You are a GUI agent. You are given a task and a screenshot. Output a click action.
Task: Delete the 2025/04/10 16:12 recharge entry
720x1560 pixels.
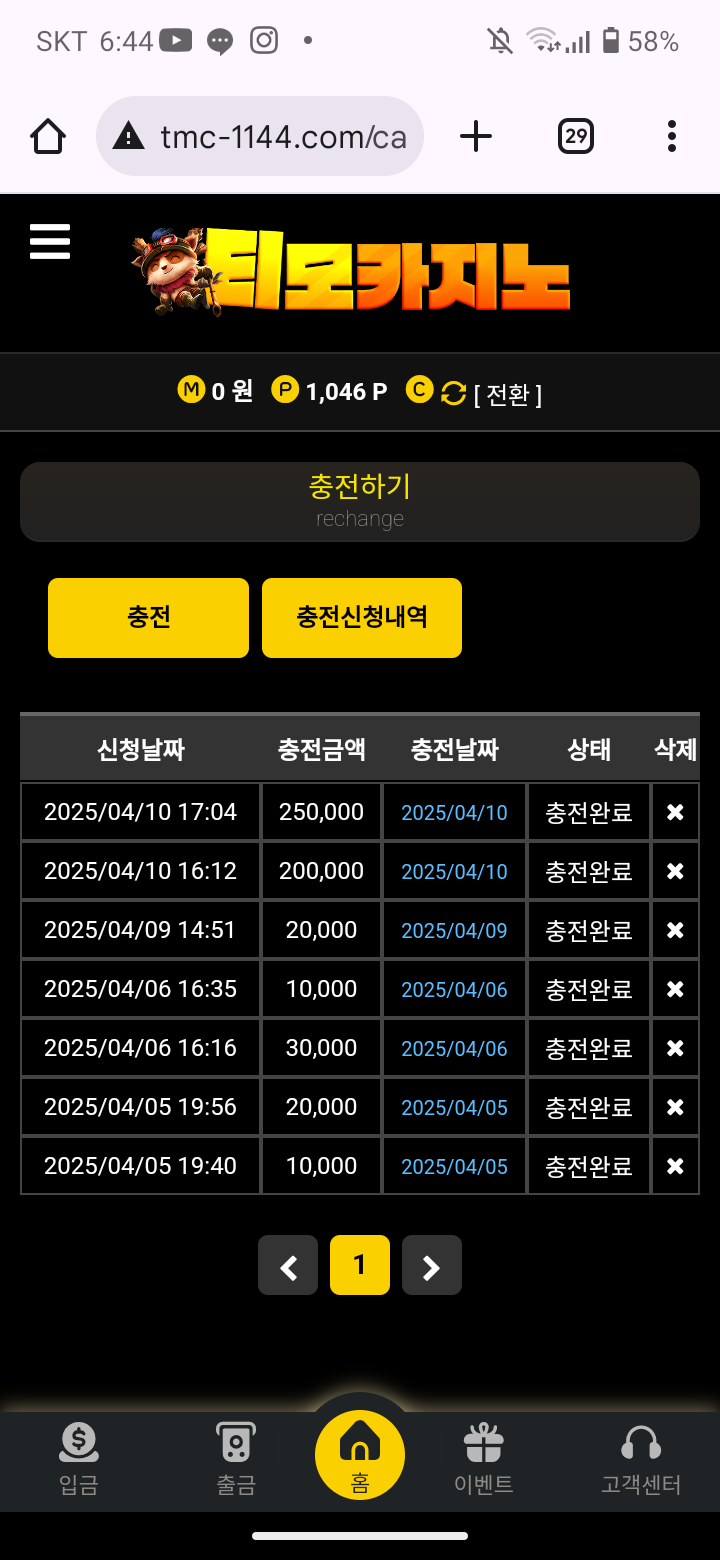point(675,871)
